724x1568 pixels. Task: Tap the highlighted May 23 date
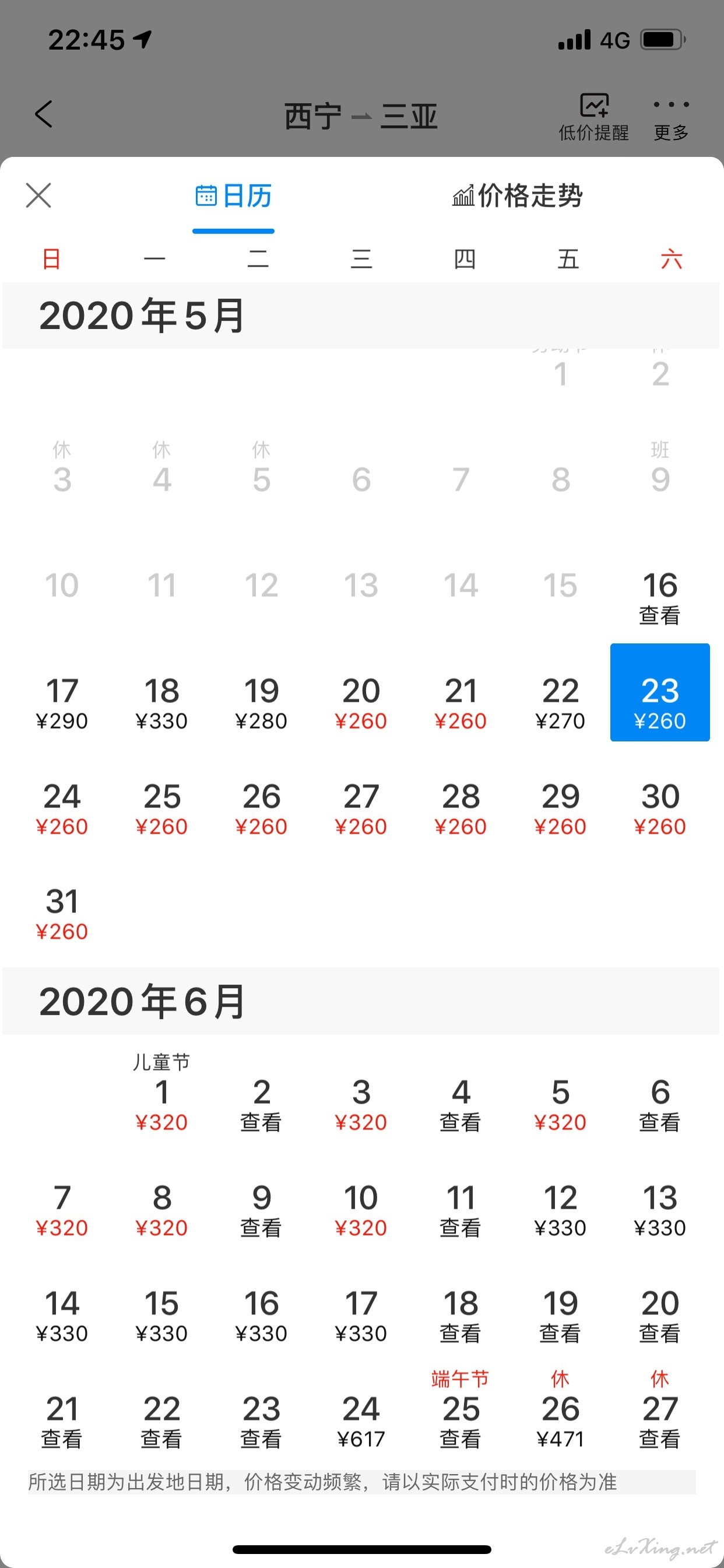click(660, 692)
